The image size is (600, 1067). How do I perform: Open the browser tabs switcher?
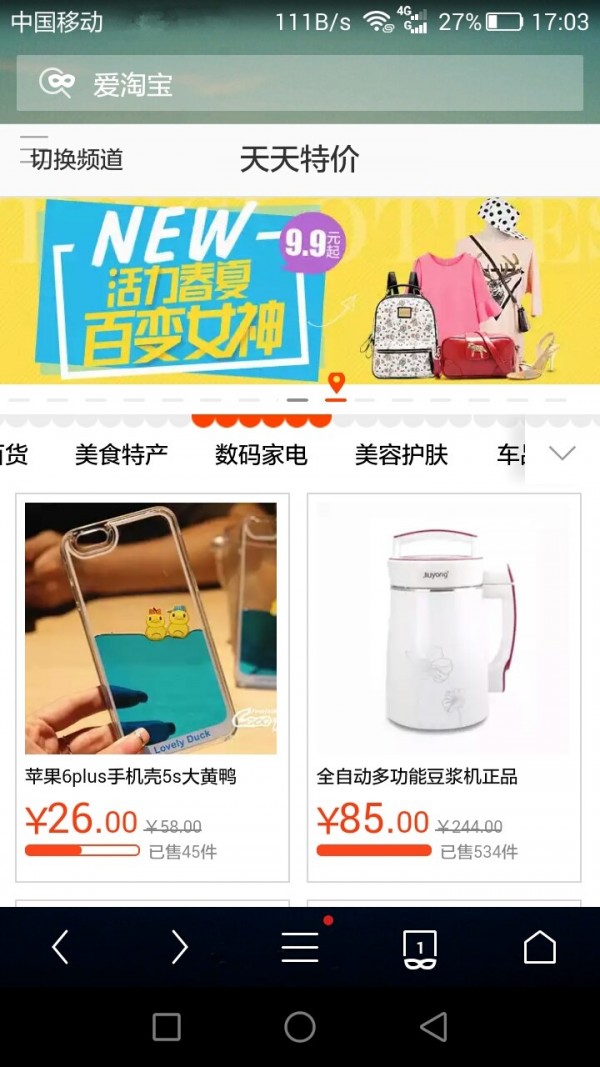coord(420,946)
